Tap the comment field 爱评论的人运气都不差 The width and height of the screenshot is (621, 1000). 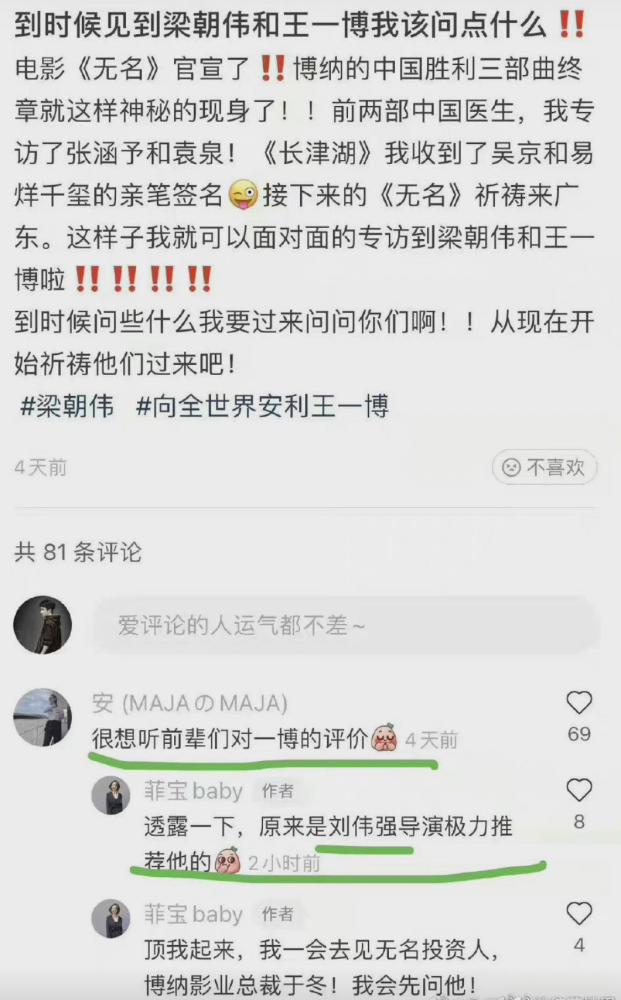point(346,626)
